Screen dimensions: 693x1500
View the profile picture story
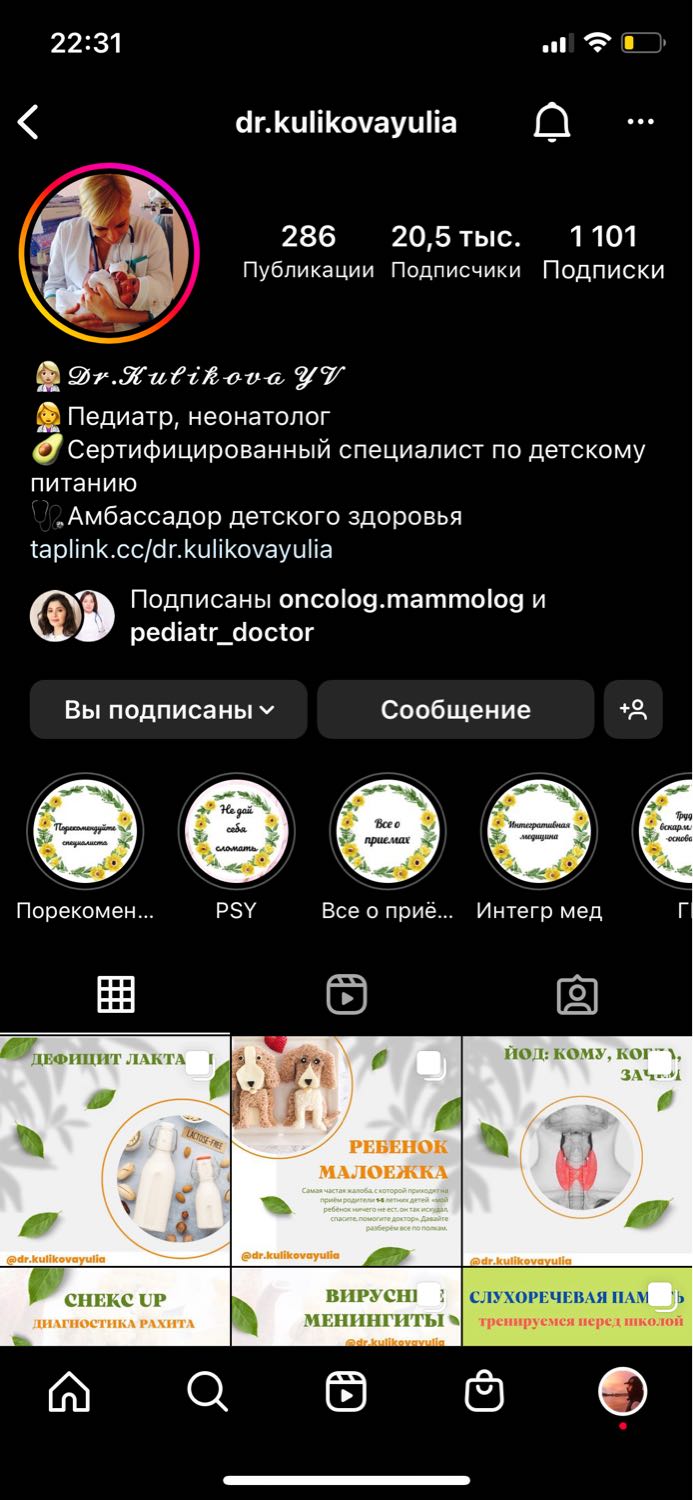tap(109, 254)
